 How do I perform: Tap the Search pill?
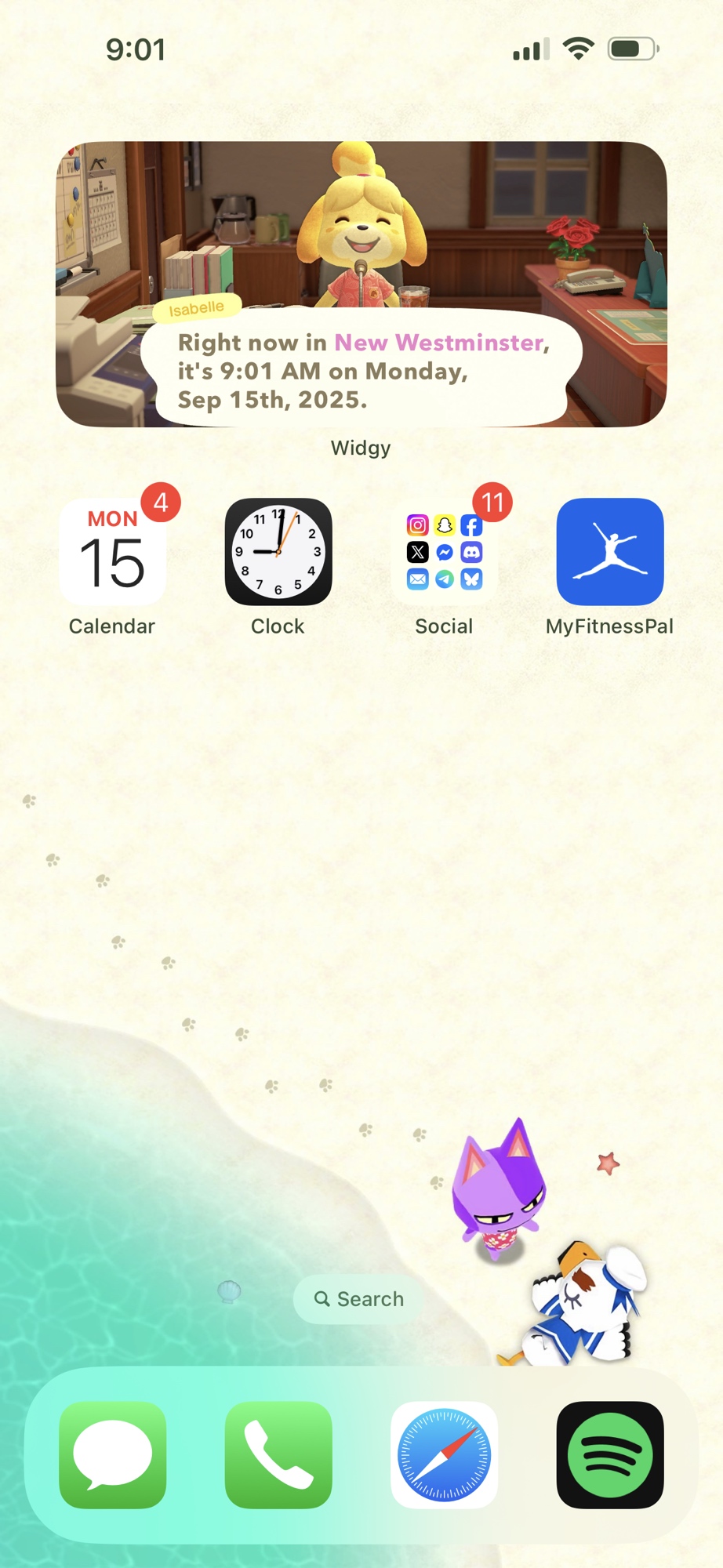click(x=360, y=1299)
